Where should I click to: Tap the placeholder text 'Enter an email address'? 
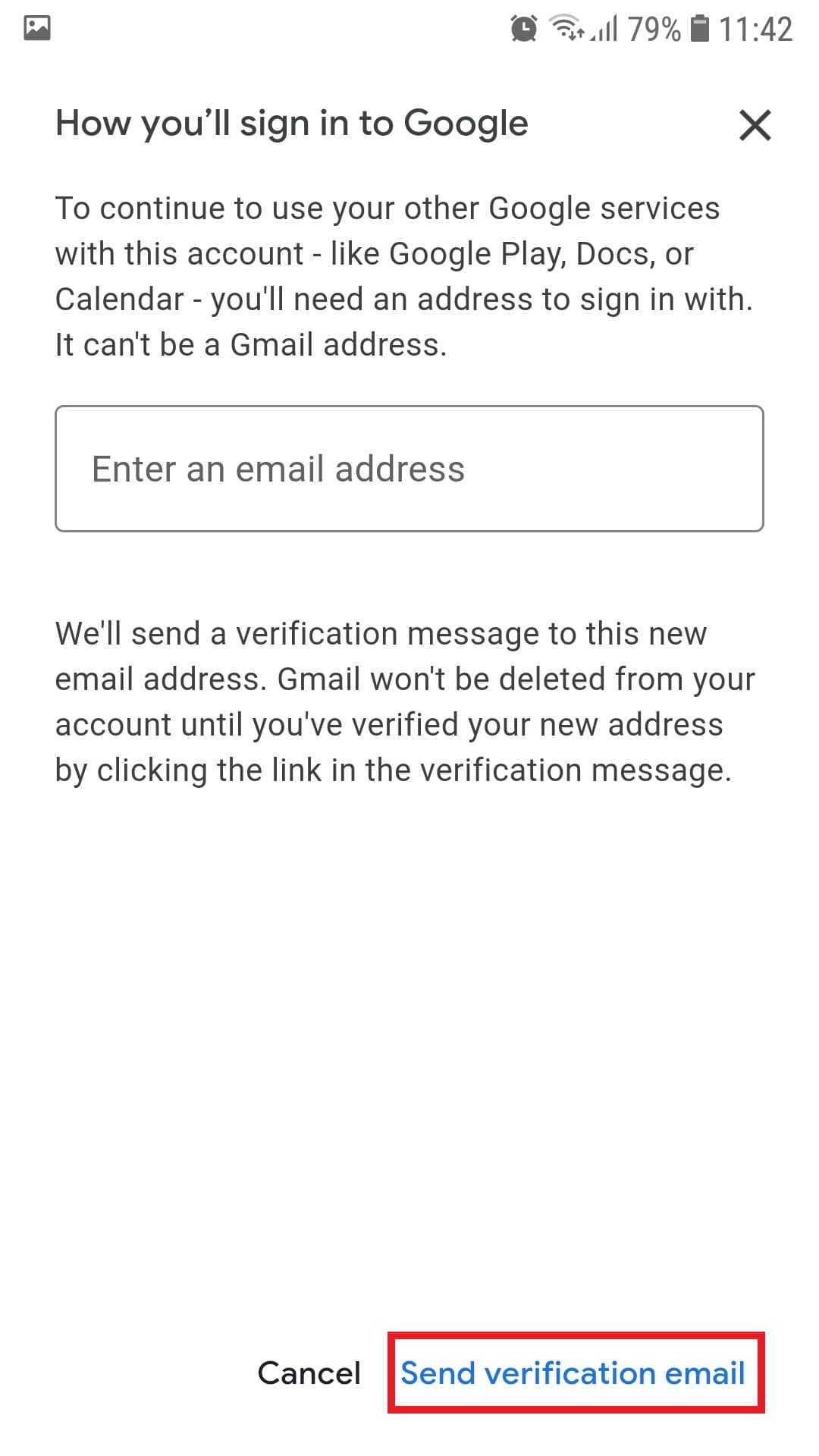pyautogui.click(x=278, y=468)
